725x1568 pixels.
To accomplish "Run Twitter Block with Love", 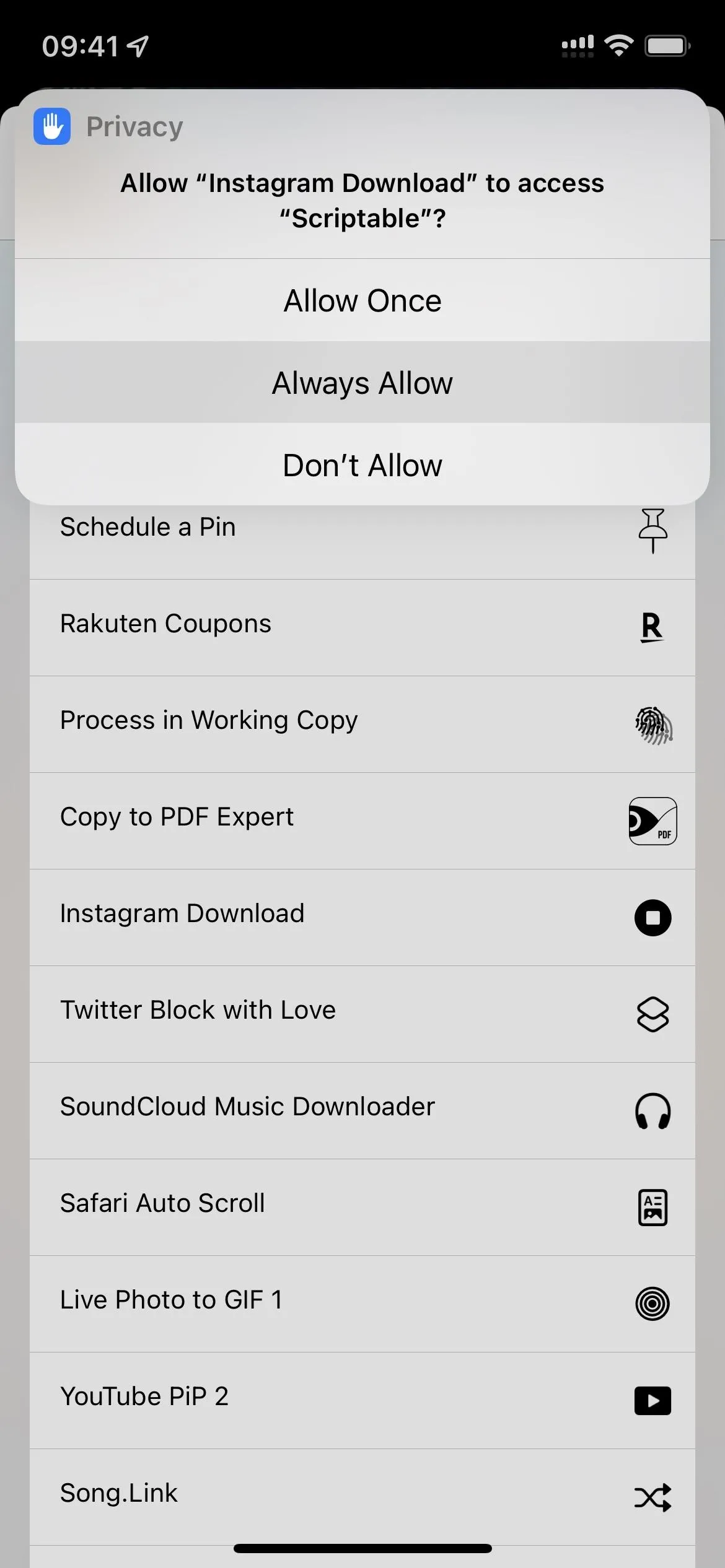I will pos(362,1014).
